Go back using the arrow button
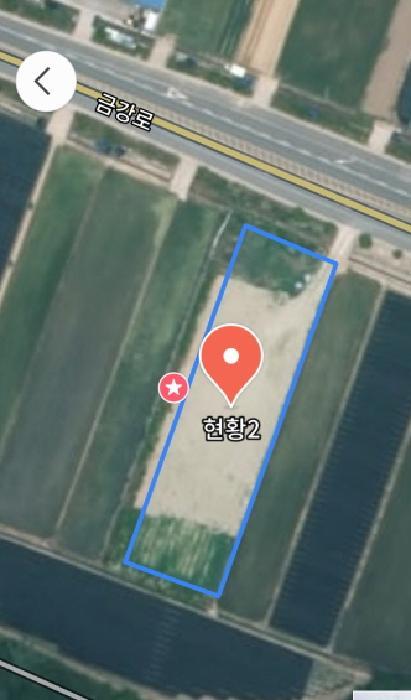Viewport: 411px width, 700px height. pos(46,81)
